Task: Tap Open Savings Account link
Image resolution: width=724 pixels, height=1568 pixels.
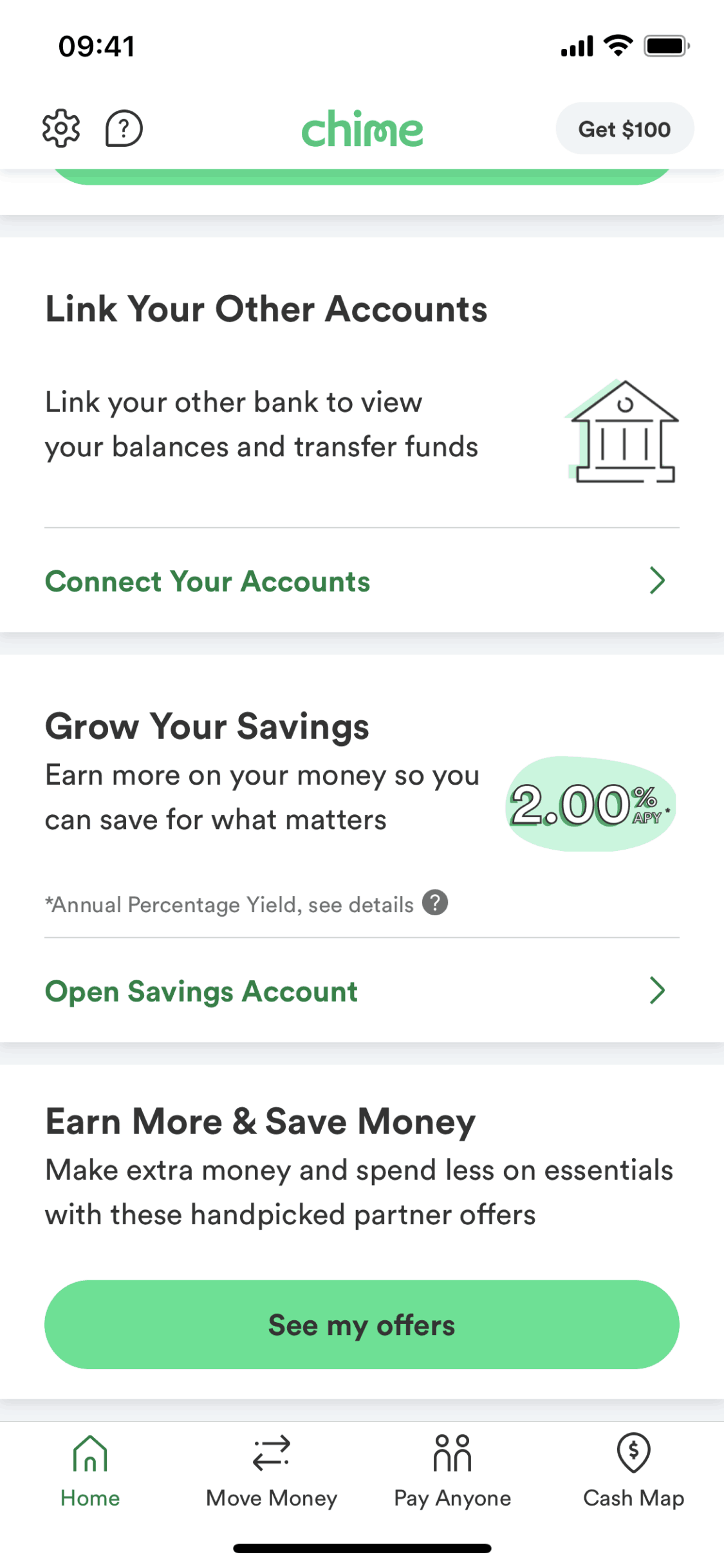Action: point(201,991)
